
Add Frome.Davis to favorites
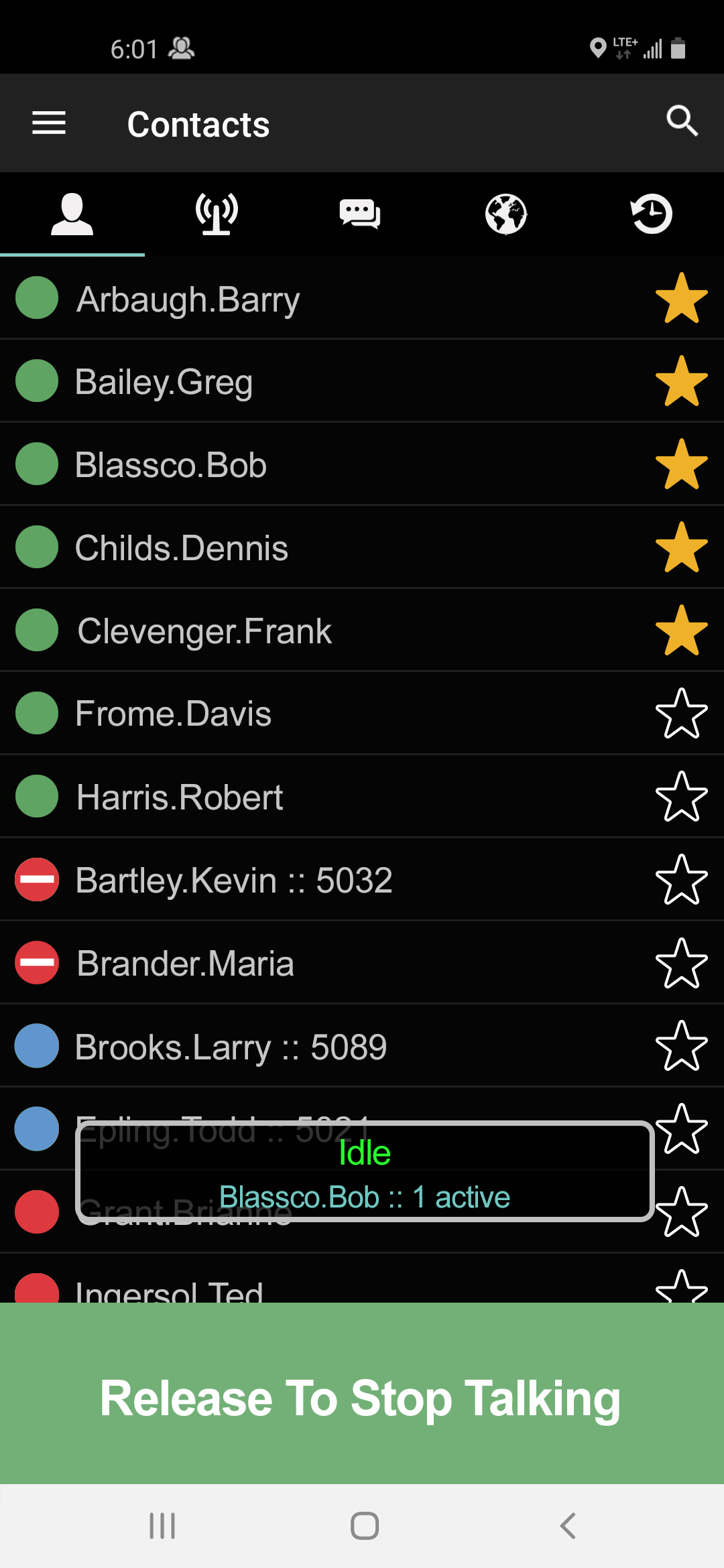tap(681, 714)
